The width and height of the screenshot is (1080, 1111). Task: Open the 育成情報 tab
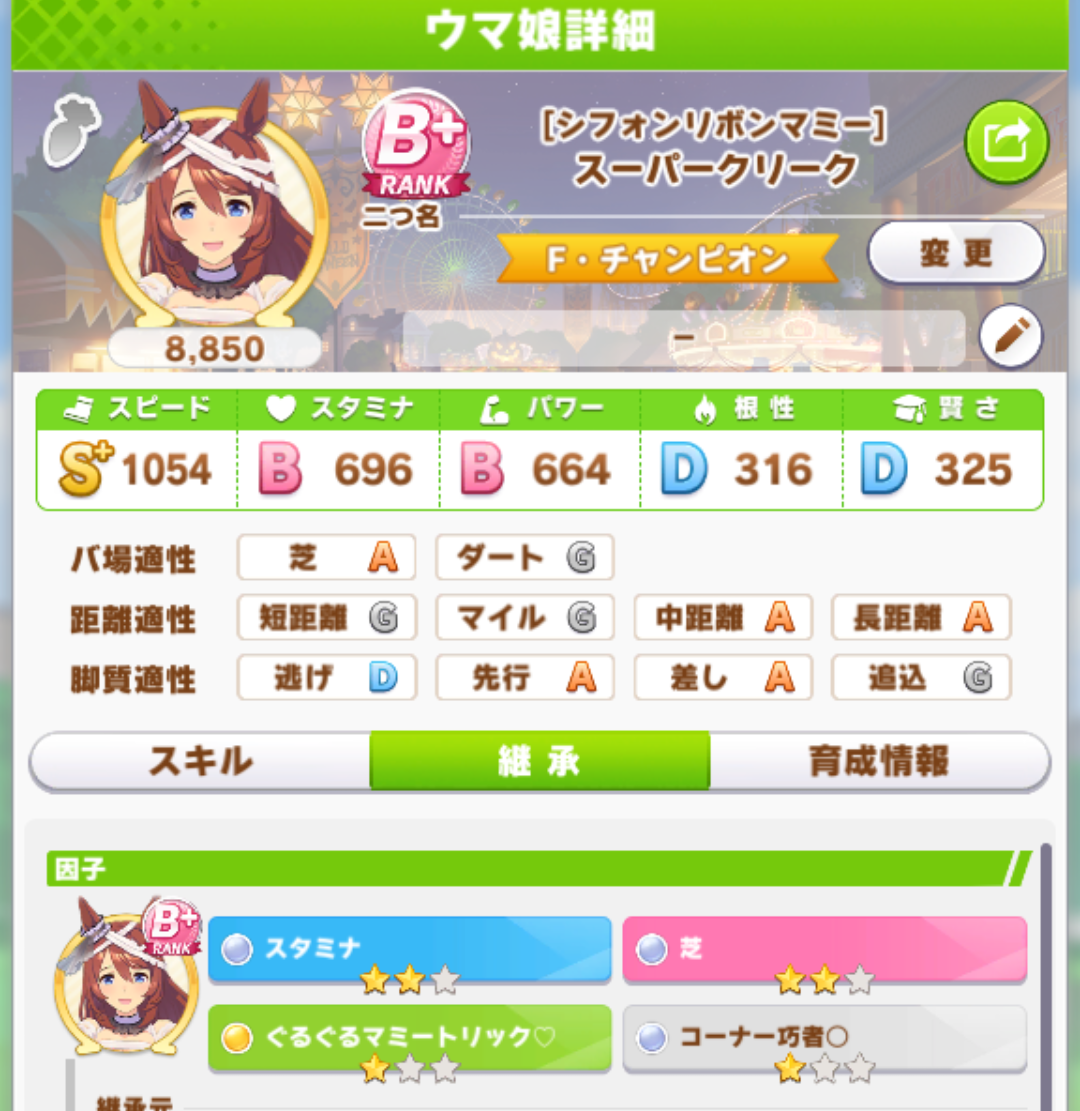pyautogui.click(x=878, y=762)
